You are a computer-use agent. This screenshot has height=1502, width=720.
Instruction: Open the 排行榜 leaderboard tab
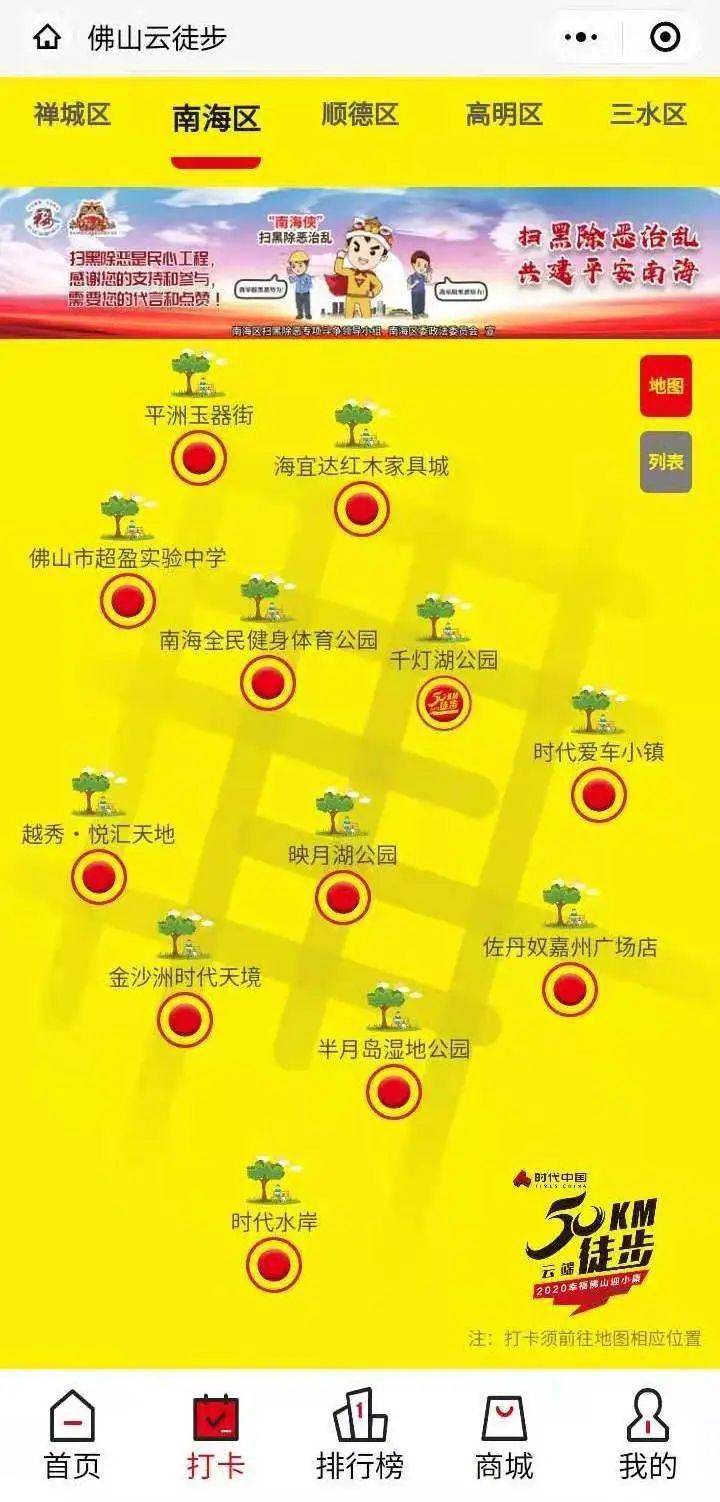click(x=360, y=1435)
